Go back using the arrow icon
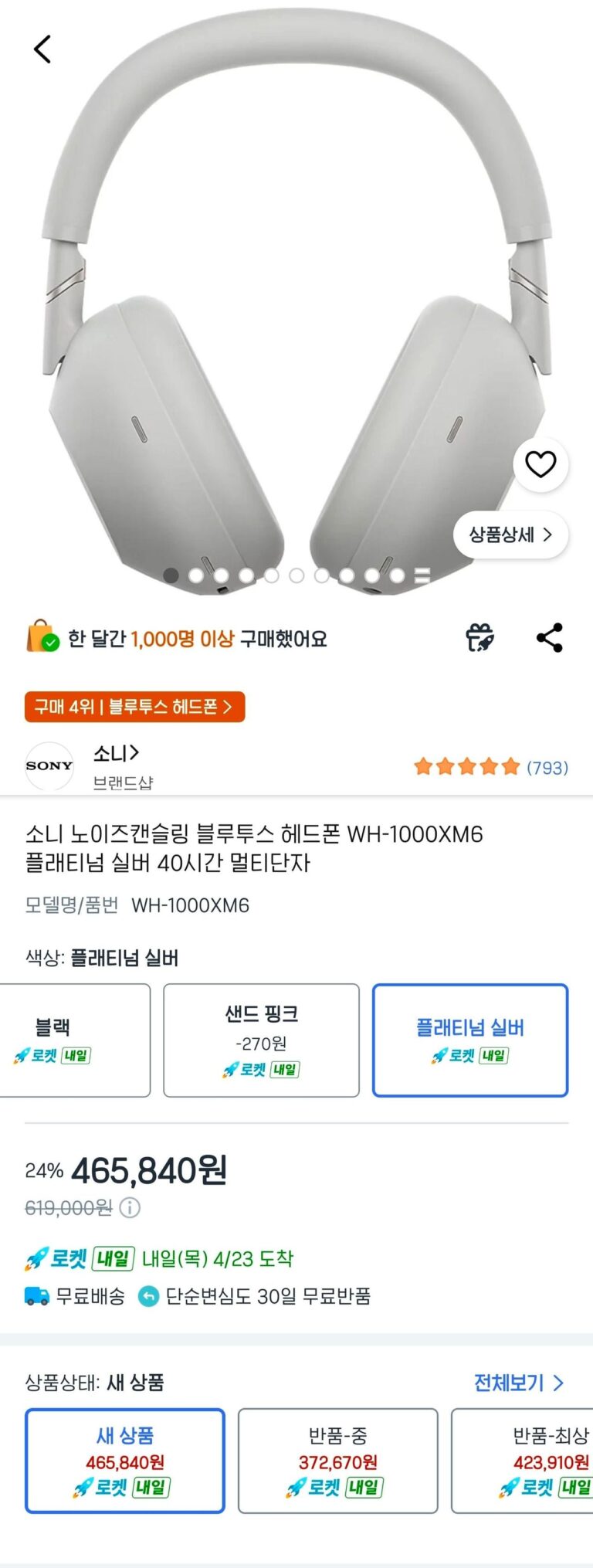Image resolution: width=593 pixels, height=1568 pixels. (42, 49)
